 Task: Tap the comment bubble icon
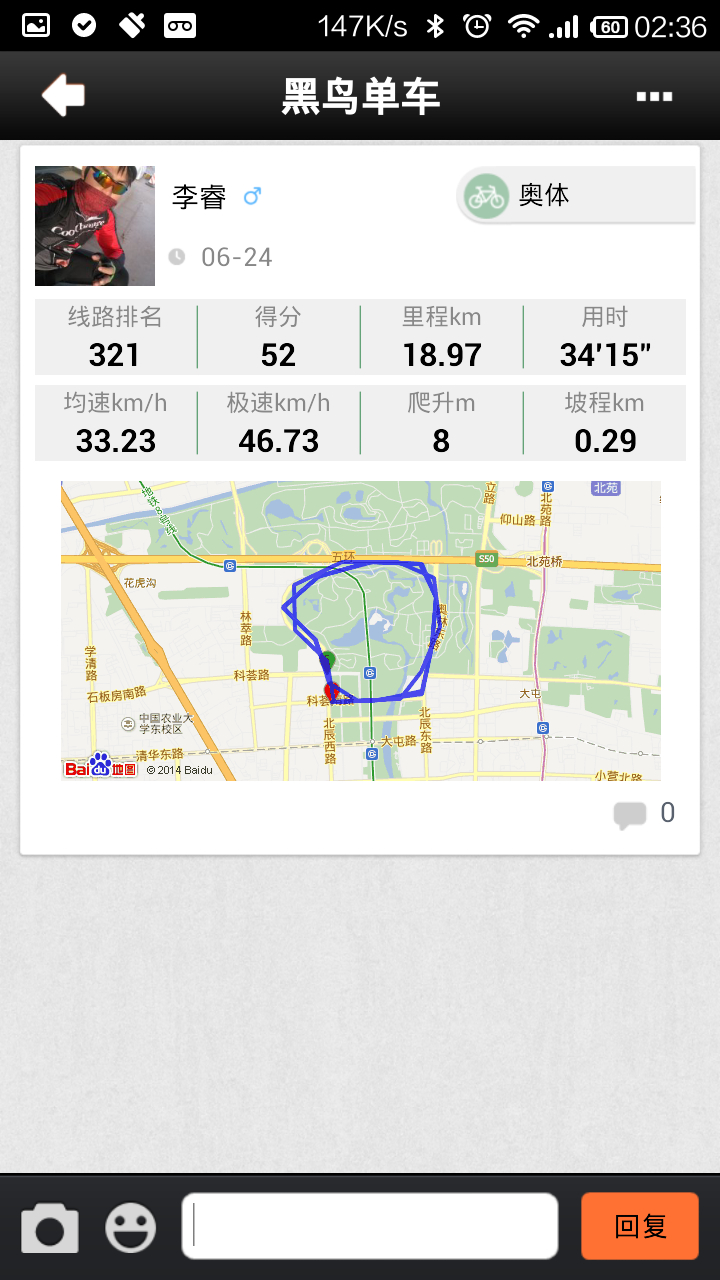[x=630, y=815]
